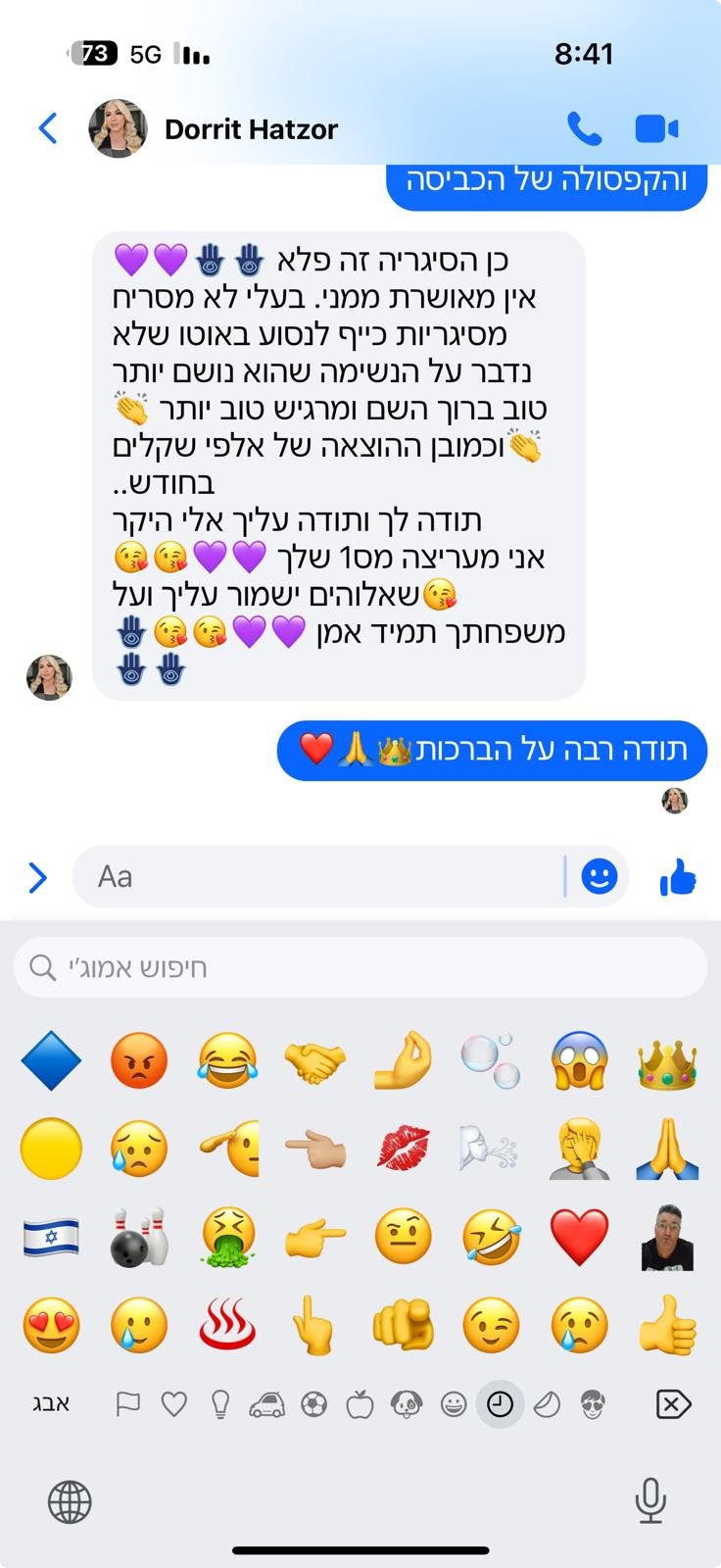Screen dimensions: 721x1568
Task: Search emojis in the חיפוש אמוג'י field
Action: (x=360, y=967)
